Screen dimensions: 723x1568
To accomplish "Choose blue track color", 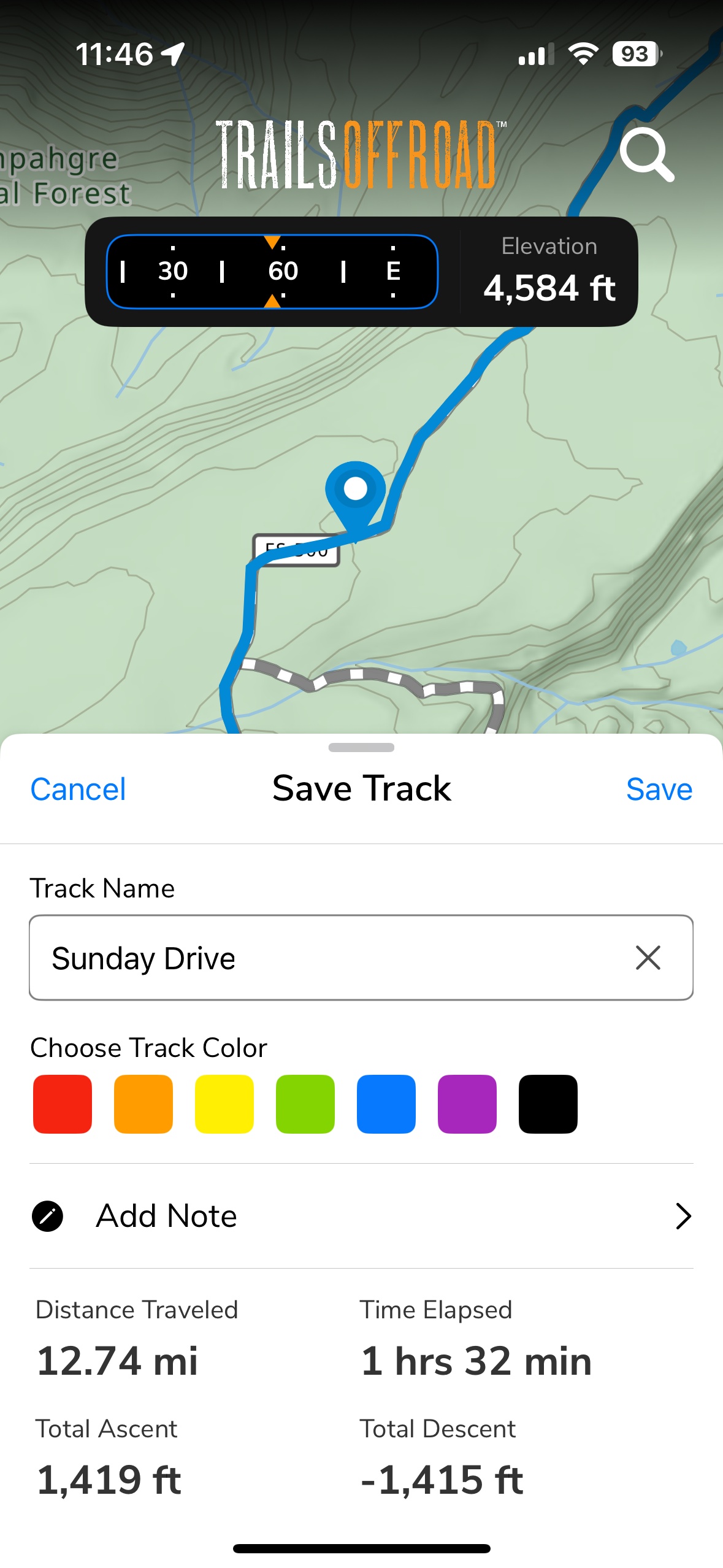I will click(x=386, y=1104).
